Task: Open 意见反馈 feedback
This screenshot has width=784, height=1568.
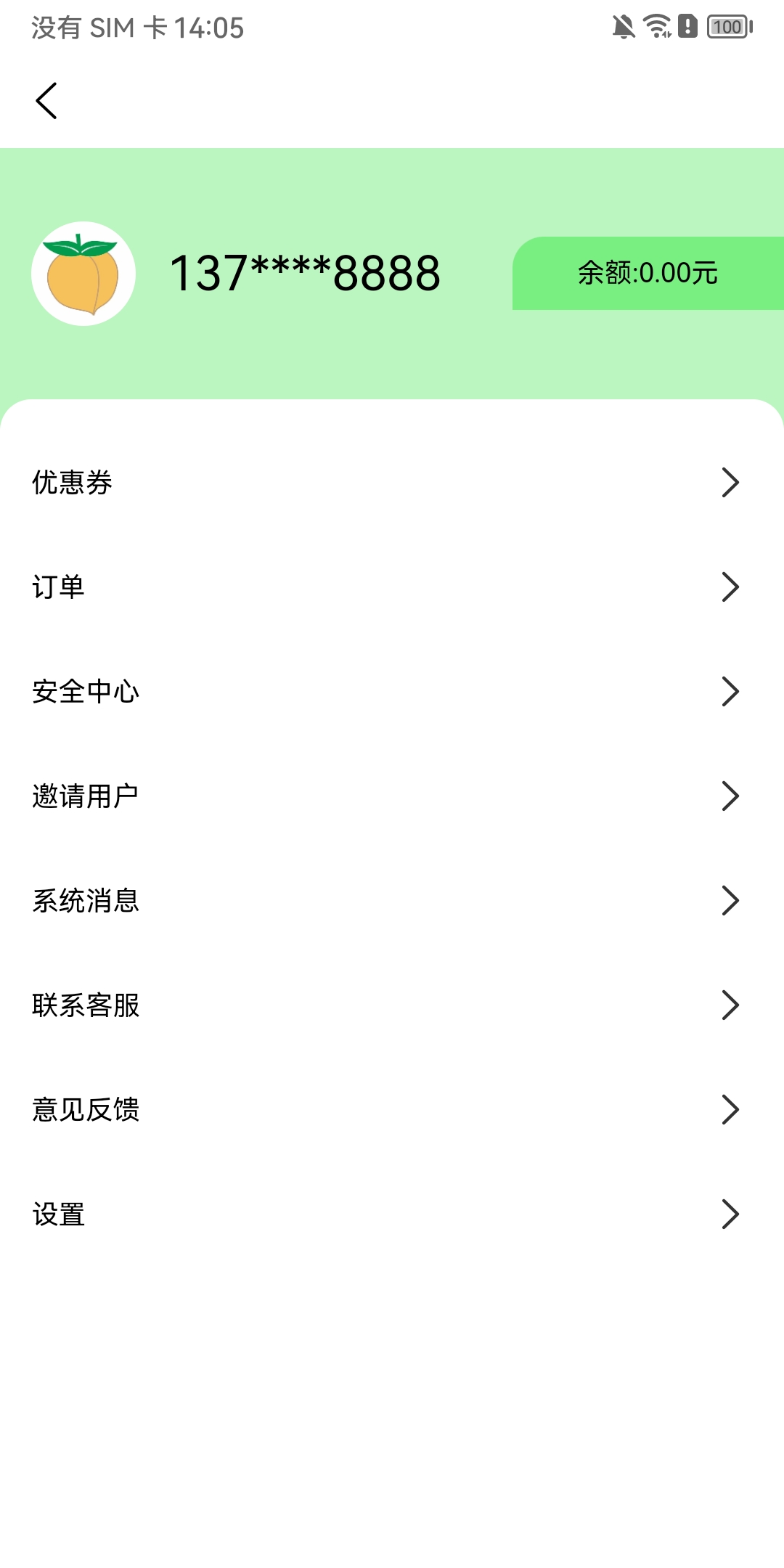Action: 392,1110
